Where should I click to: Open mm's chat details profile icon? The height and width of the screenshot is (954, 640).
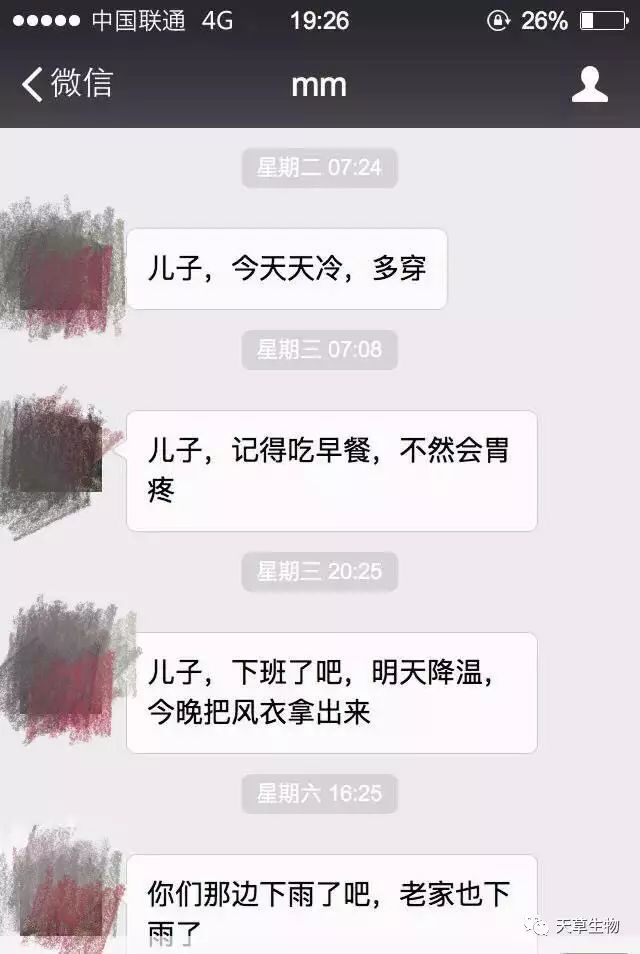[x=590, y=84]
